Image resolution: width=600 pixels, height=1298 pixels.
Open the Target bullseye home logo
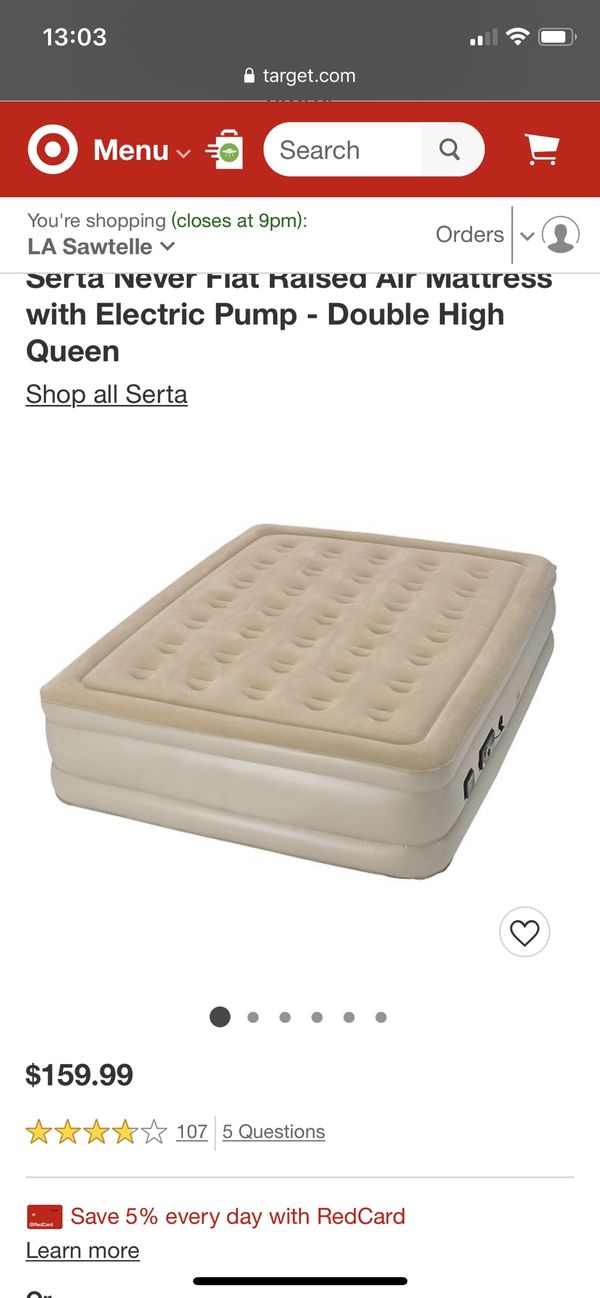click(52, 150)
